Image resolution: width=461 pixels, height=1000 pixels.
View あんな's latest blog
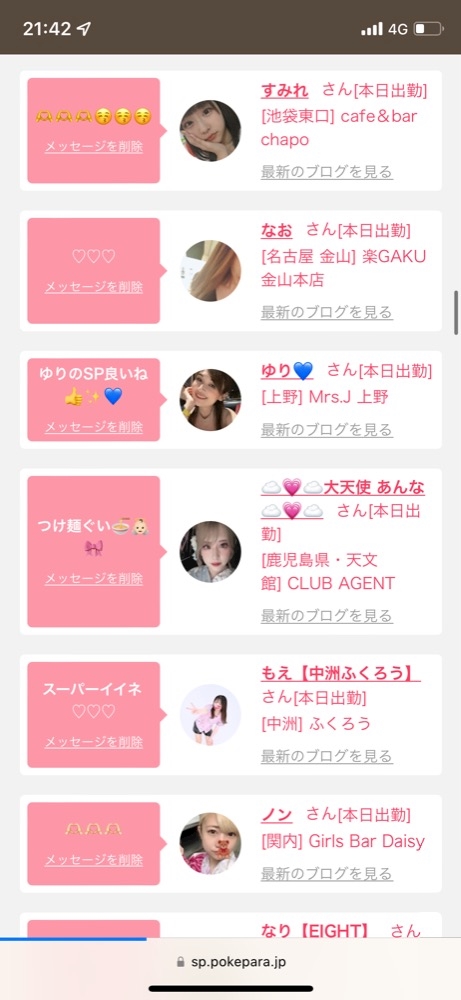coord(326,615)
